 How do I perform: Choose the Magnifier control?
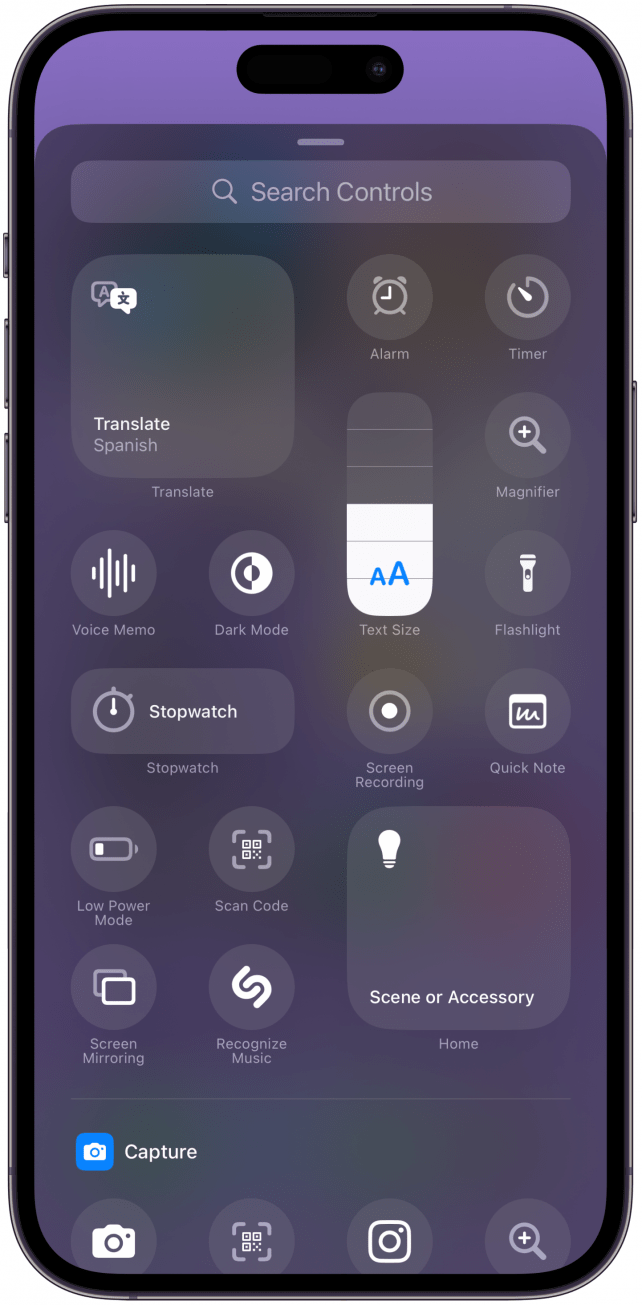pyautogui.click(x=527, y=435)
